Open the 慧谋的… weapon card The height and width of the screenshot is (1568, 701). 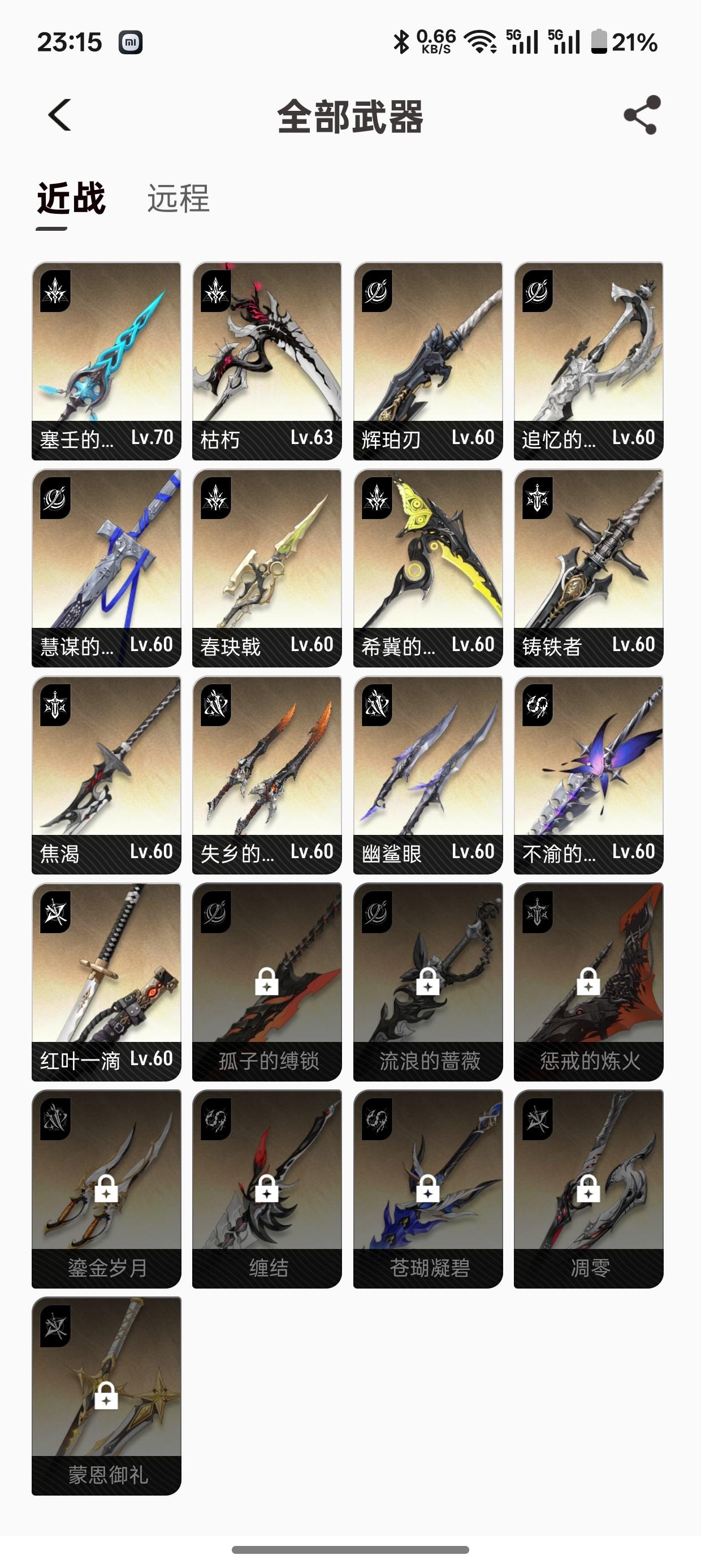click(106, 567)
